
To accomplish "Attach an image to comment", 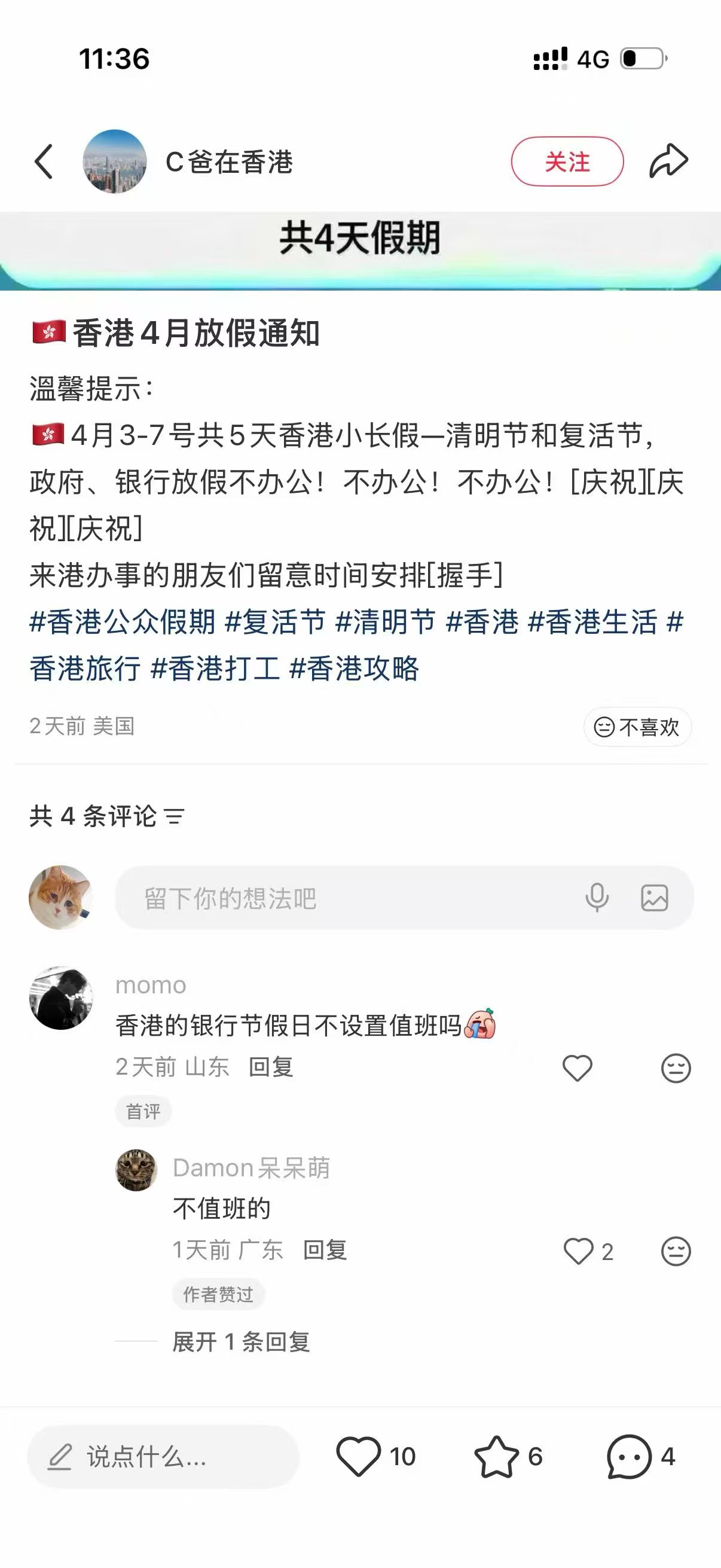I will click(x=655, y=898).
